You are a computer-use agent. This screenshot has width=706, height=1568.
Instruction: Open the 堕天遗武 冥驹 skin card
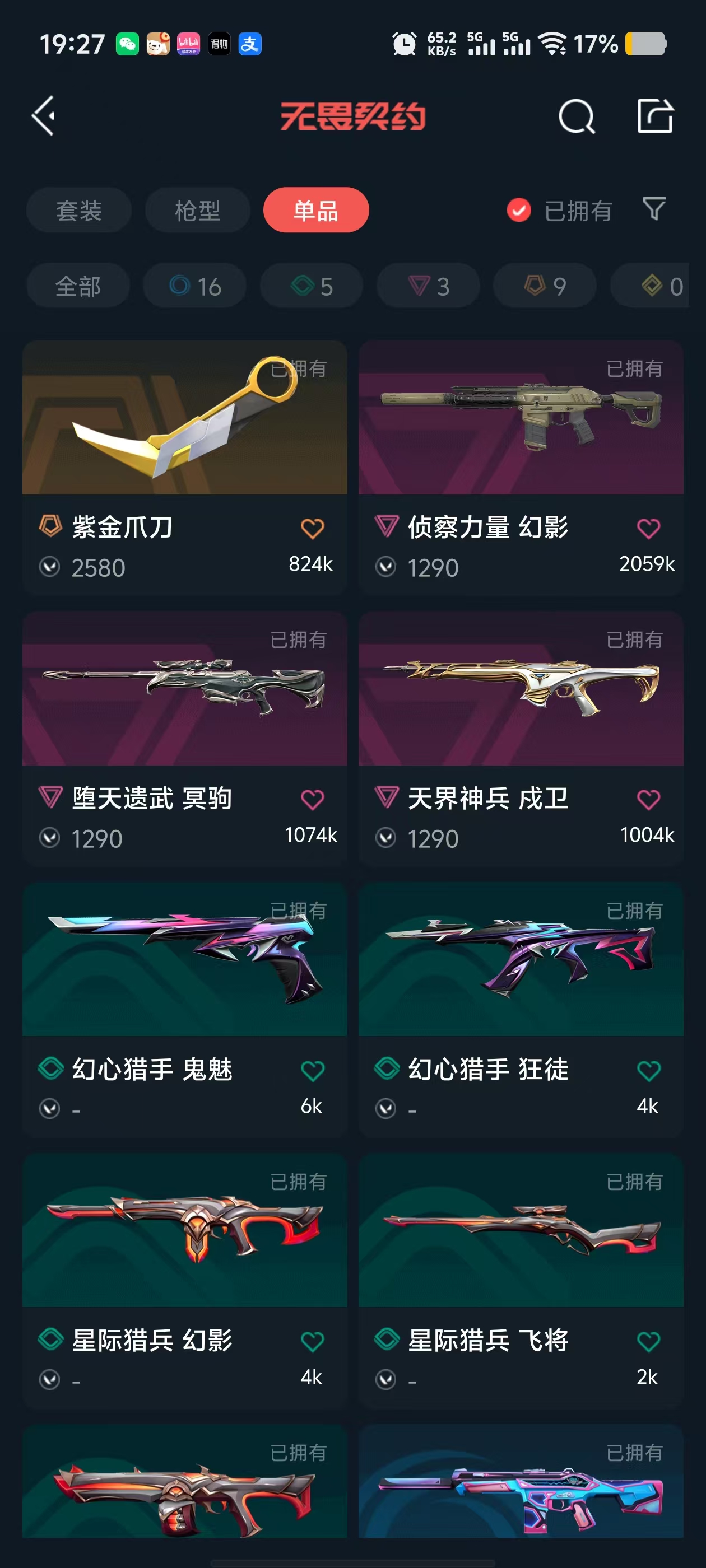184,738
